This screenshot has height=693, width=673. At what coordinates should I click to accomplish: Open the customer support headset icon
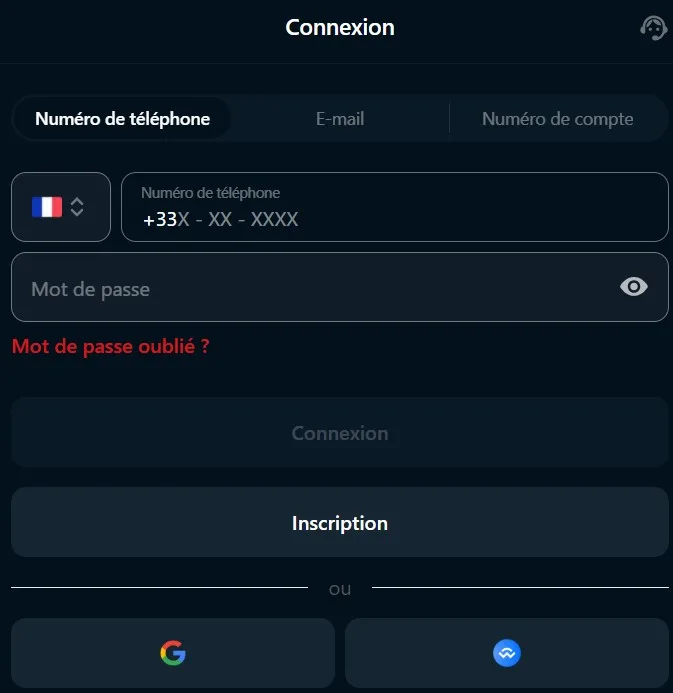point(654,28)
